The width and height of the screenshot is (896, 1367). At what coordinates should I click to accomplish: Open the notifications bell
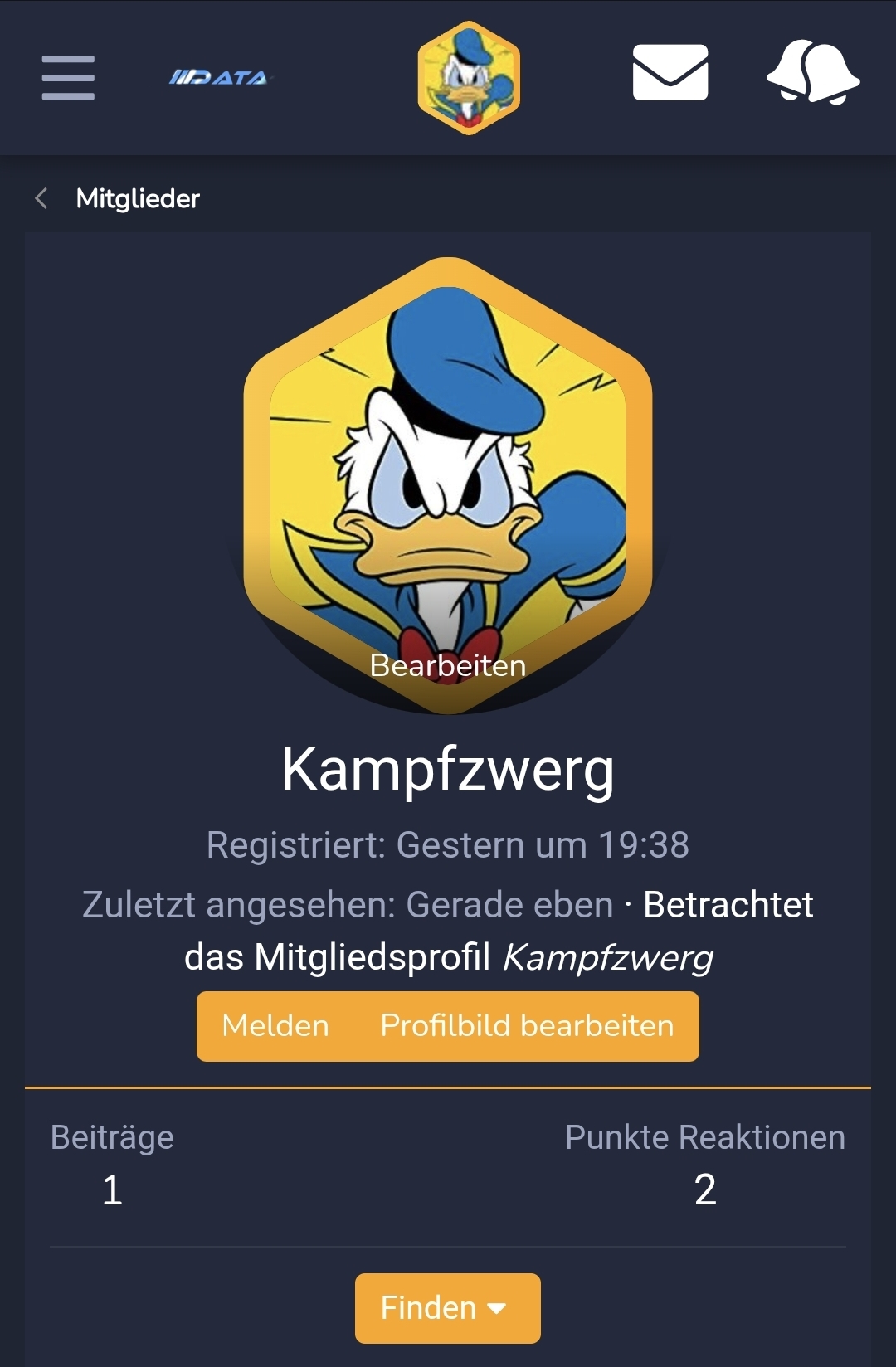click(812, 75)
